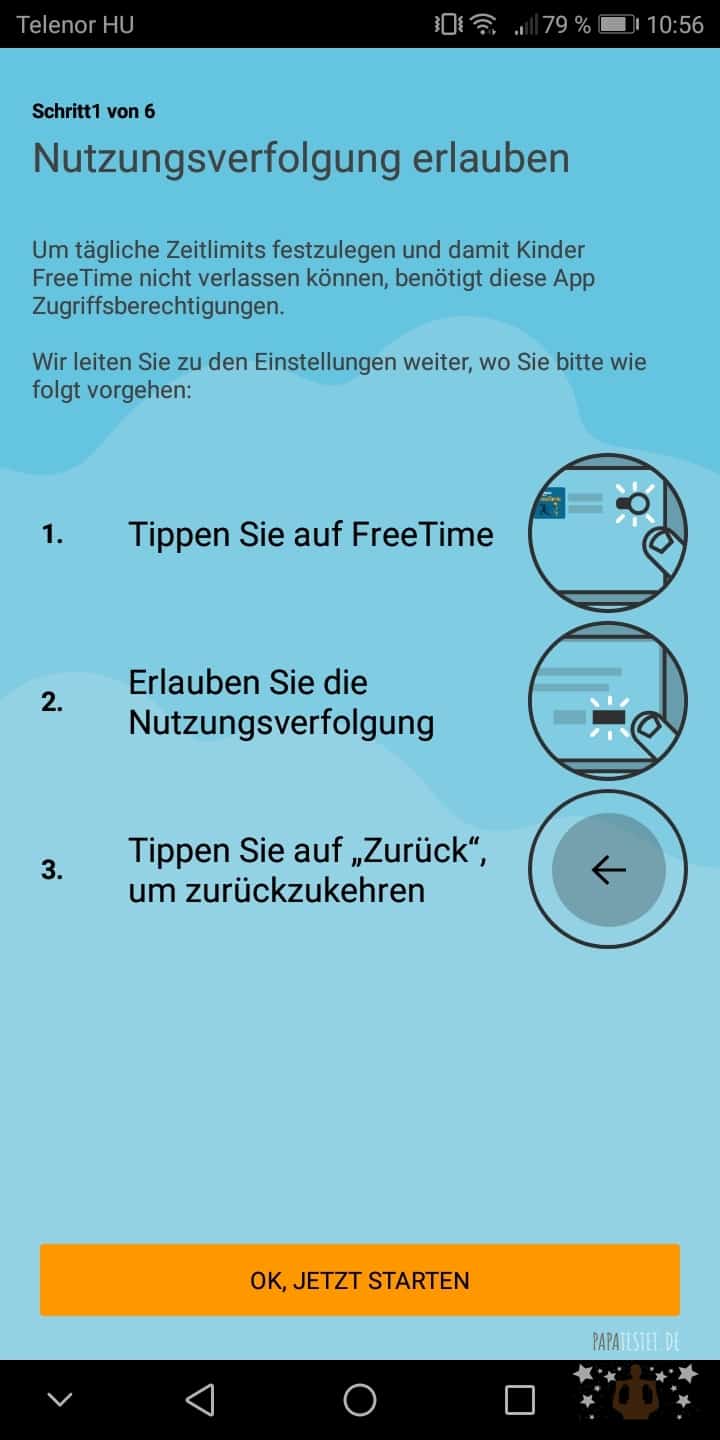720x1440 pixels.
Task: Go to the home screen
Action: coord(360,1400)
